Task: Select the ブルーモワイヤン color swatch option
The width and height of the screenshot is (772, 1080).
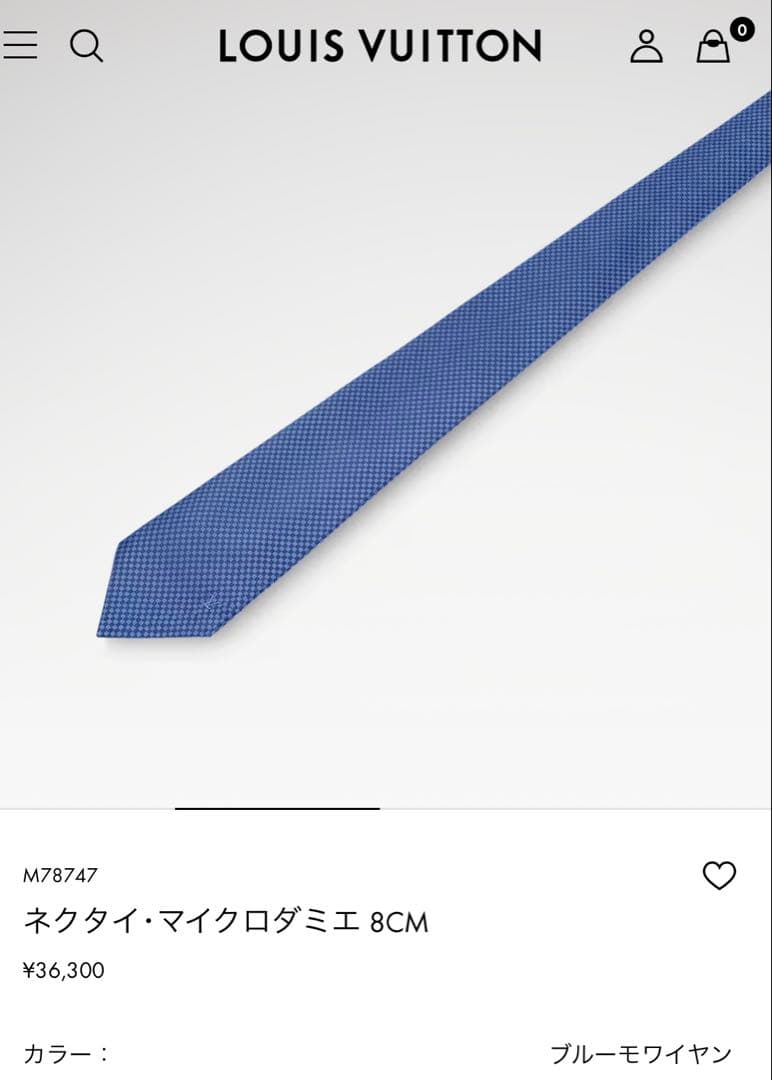Action: tap(641, 1052)
